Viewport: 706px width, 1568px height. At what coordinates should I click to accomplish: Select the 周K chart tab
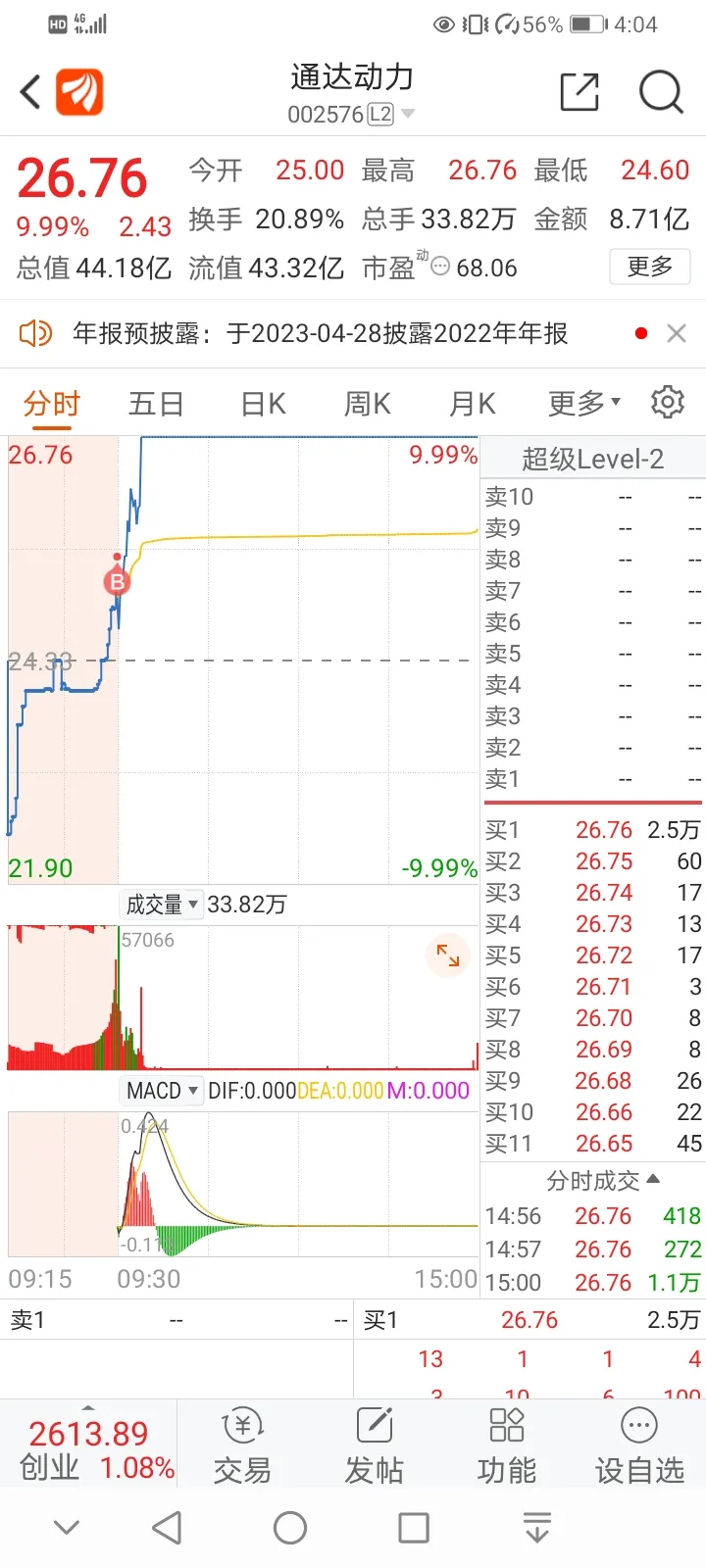click(x=368, y=404)
